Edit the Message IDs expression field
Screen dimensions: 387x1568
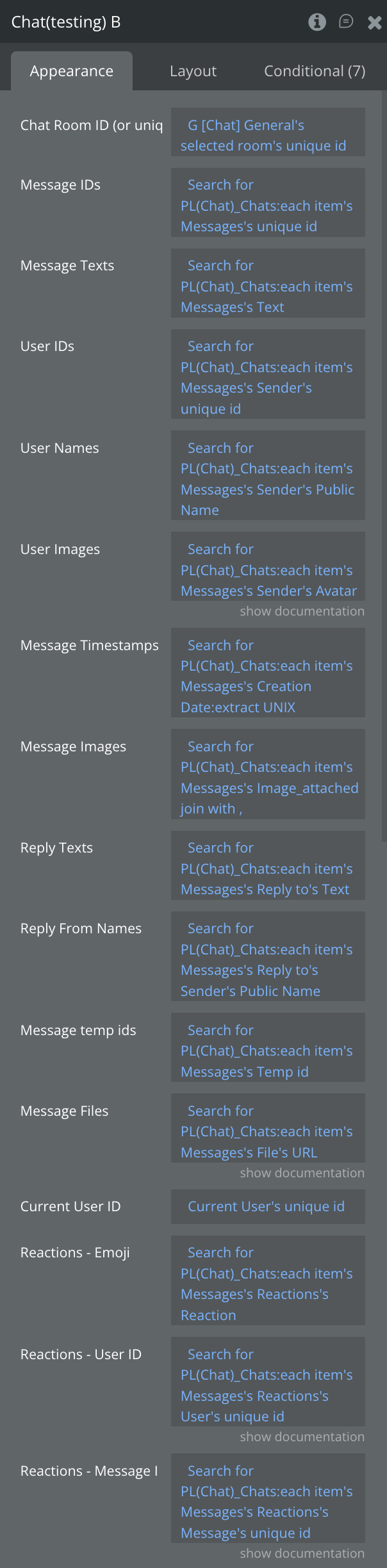coord(268,206)
